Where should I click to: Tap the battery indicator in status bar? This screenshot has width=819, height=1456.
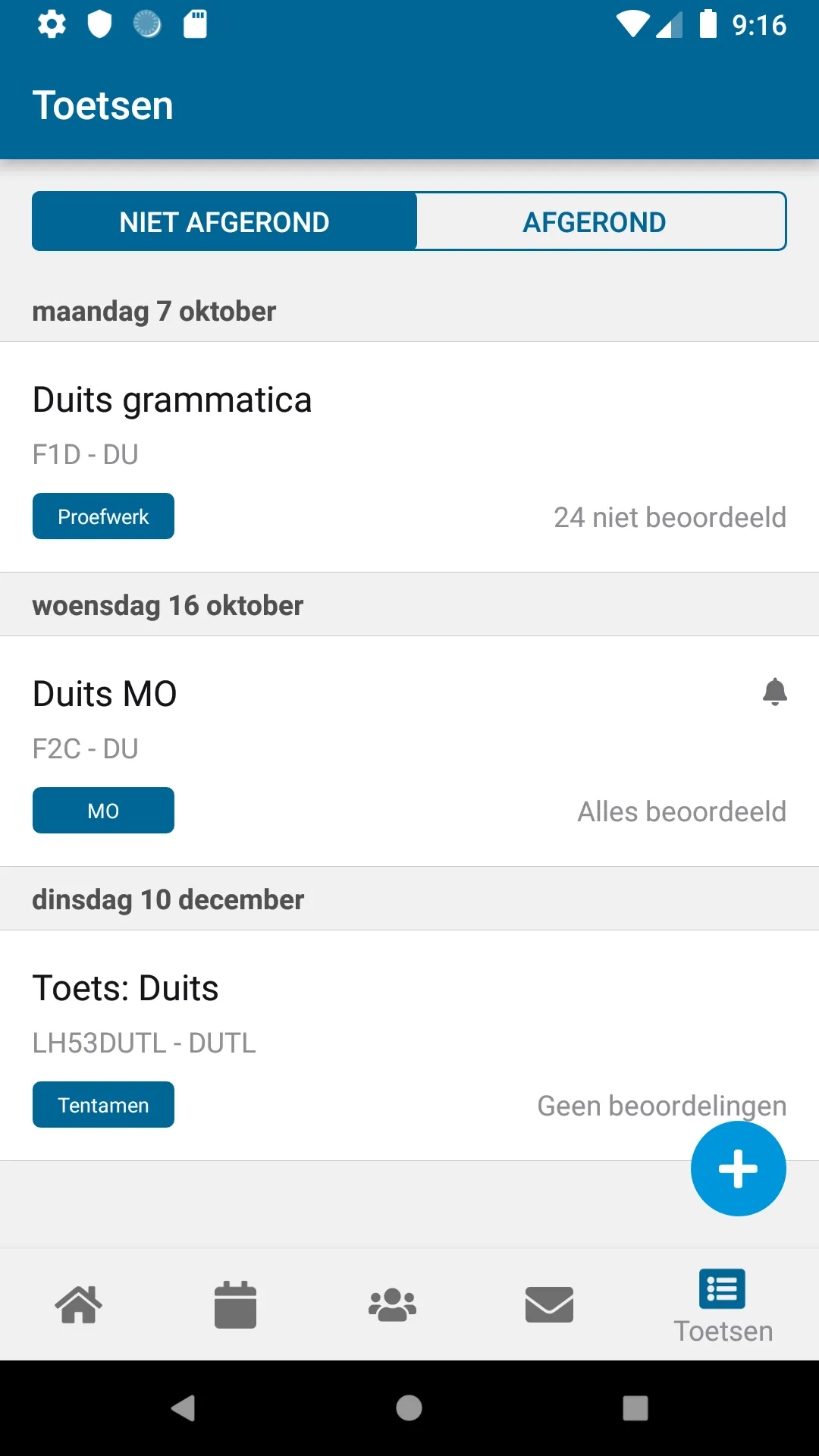(708, 25)
